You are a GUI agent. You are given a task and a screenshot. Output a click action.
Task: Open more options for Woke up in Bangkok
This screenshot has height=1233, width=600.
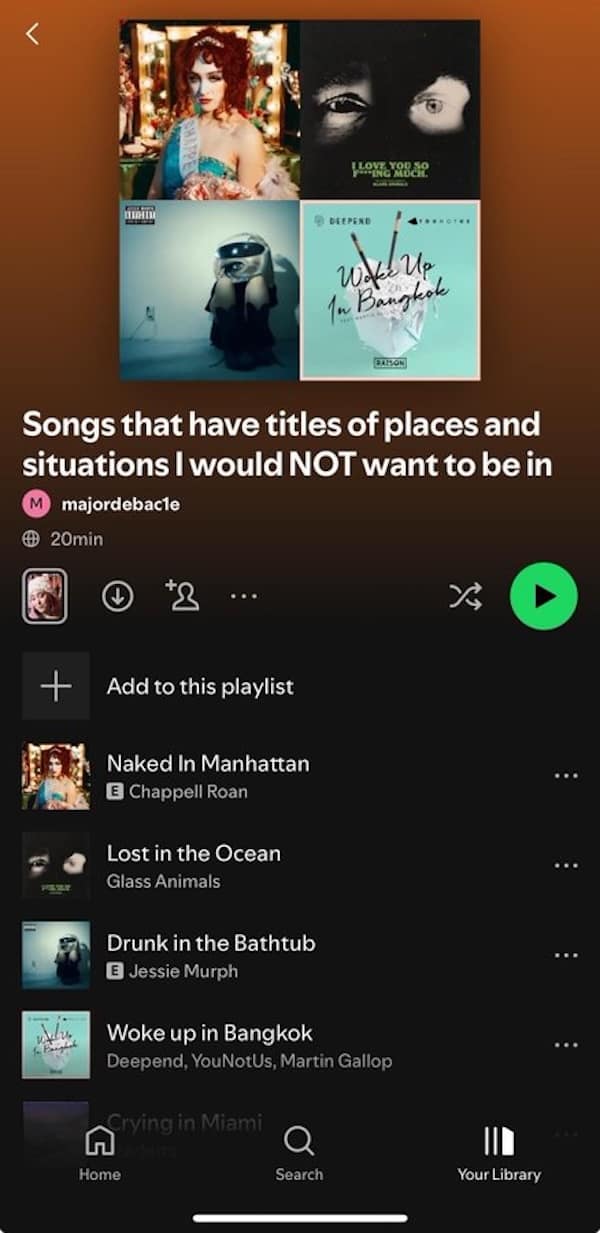(x=565, y=1044)
